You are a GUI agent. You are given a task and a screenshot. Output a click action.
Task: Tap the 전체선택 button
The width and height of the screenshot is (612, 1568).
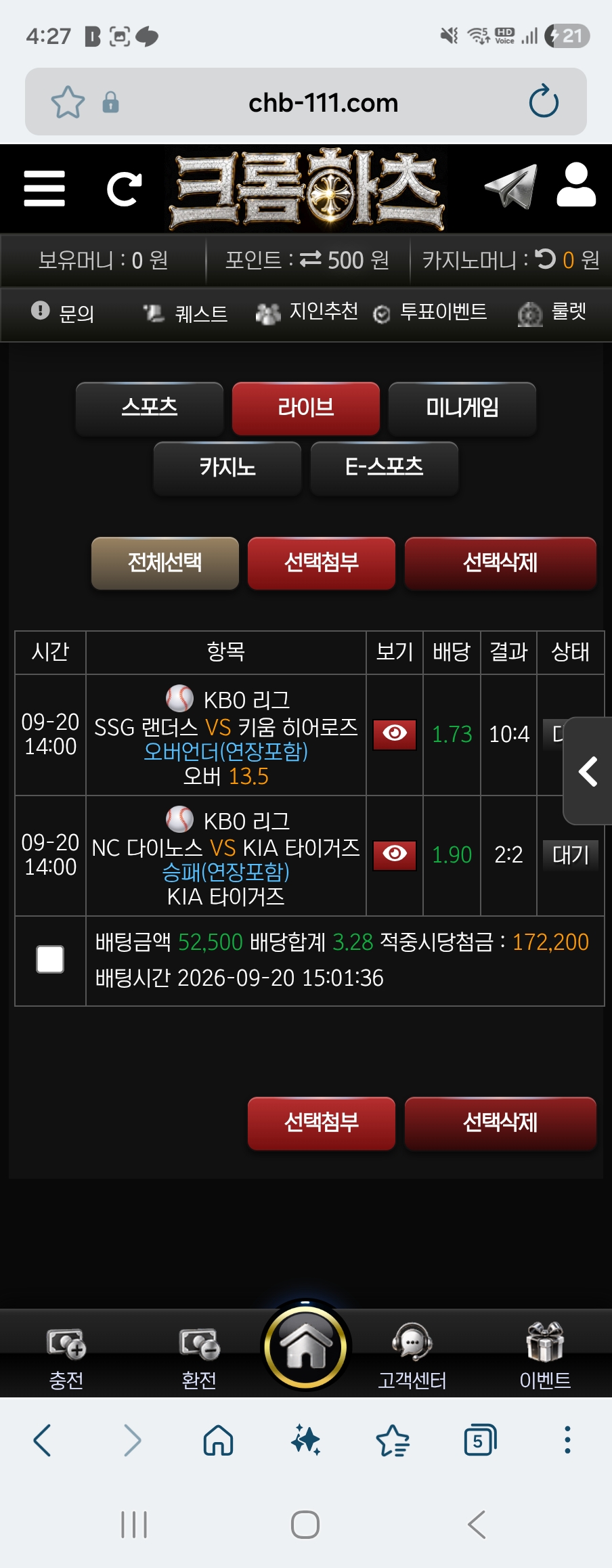[x=165, y=563]
